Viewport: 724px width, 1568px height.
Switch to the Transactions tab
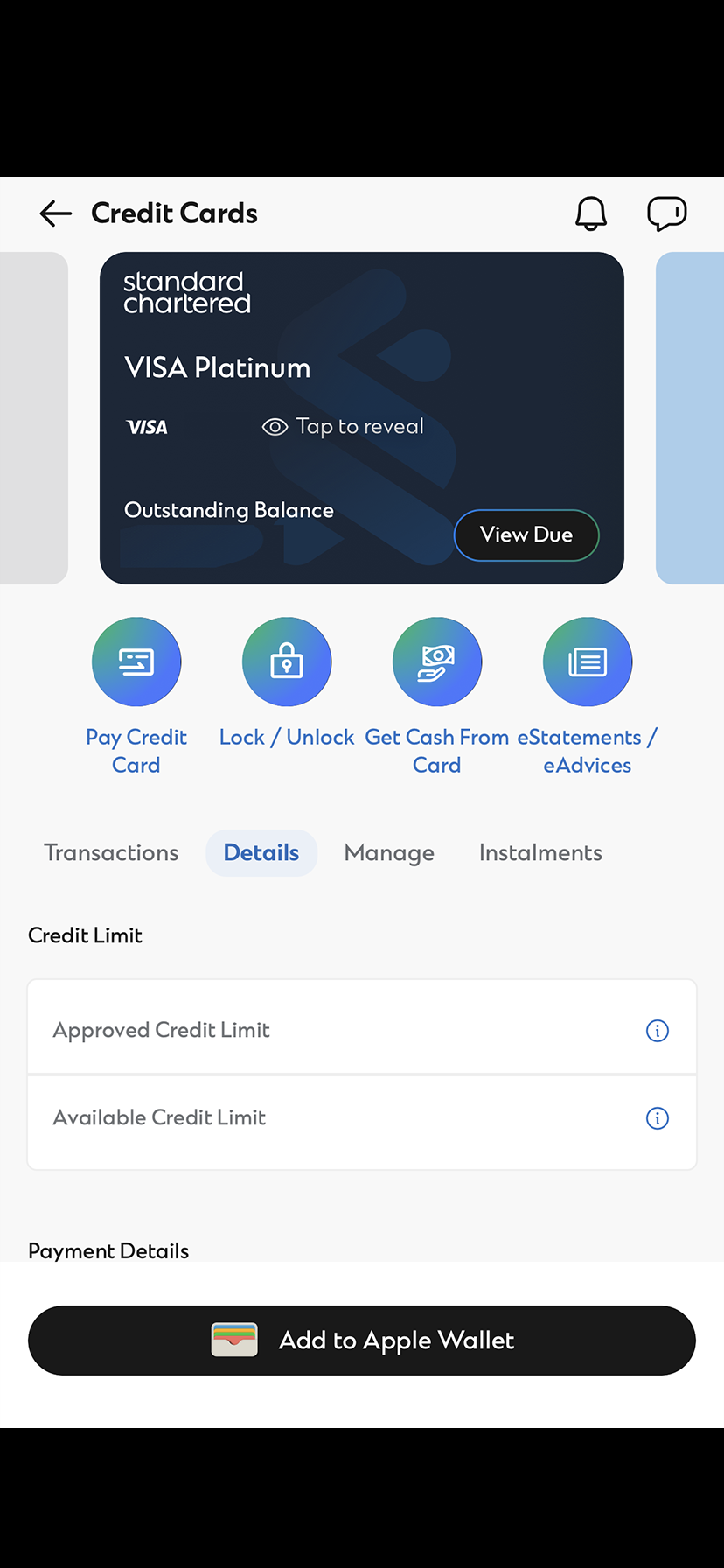(x=111, y=852)
